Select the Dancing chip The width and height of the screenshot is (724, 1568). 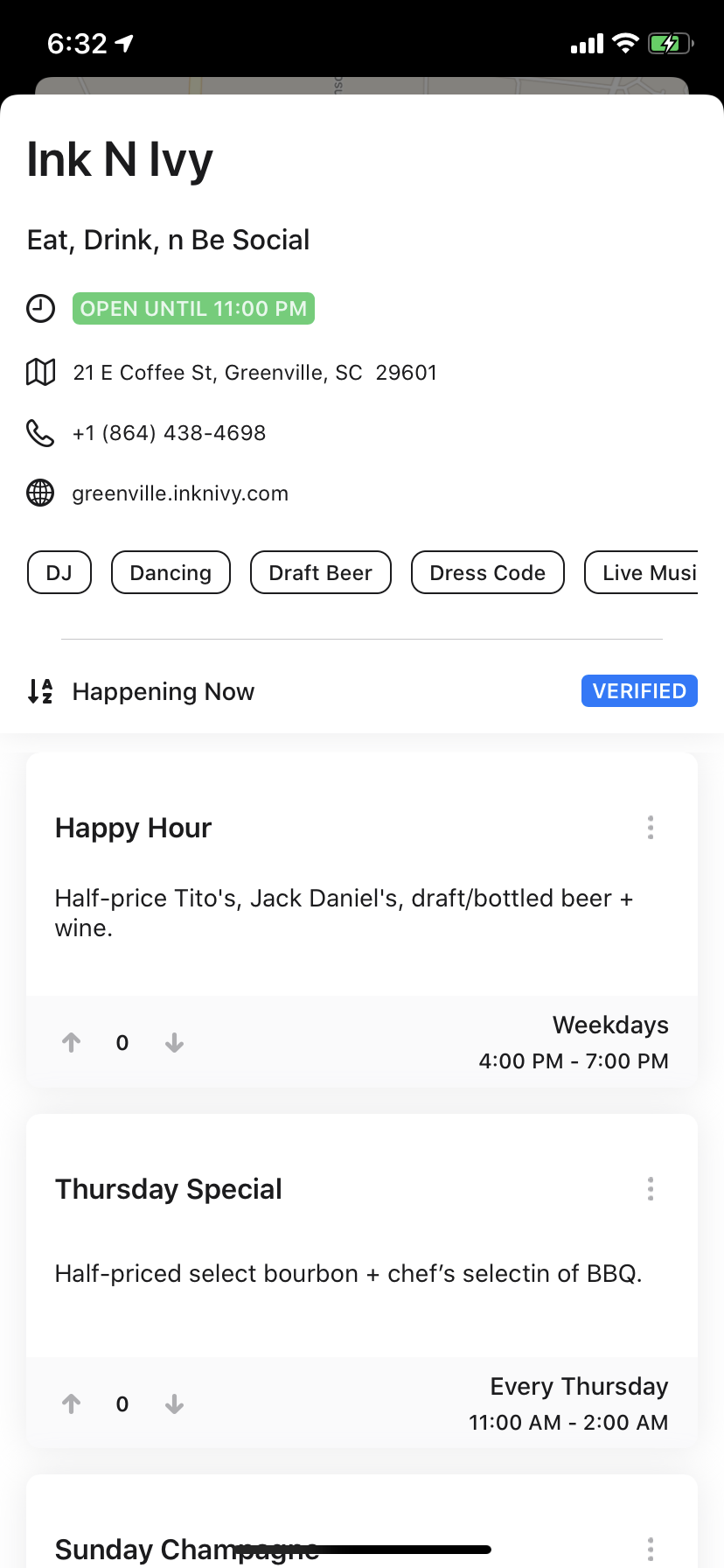(171, 572)
